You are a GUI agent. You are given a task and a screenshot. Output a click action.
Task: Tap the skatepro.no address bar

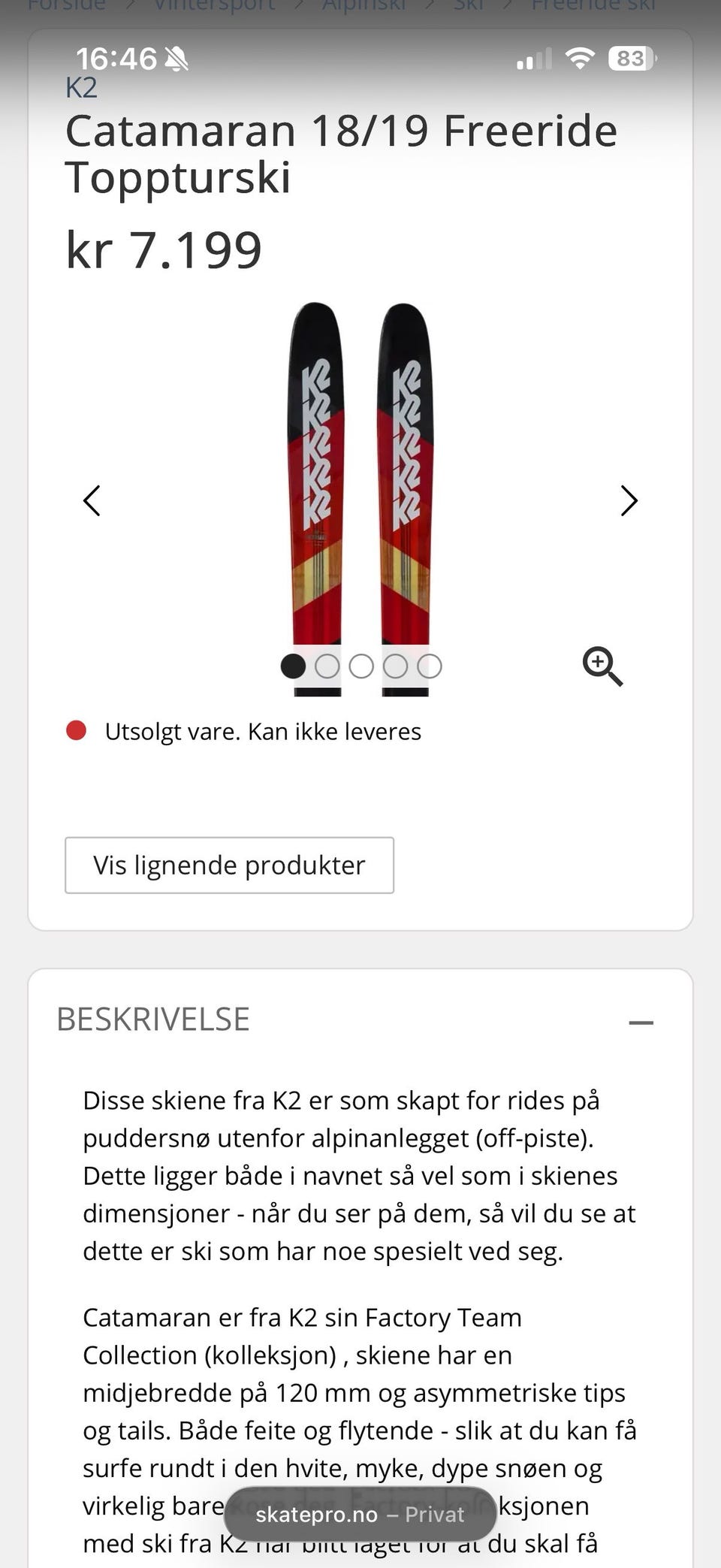tap(360, 1514)
